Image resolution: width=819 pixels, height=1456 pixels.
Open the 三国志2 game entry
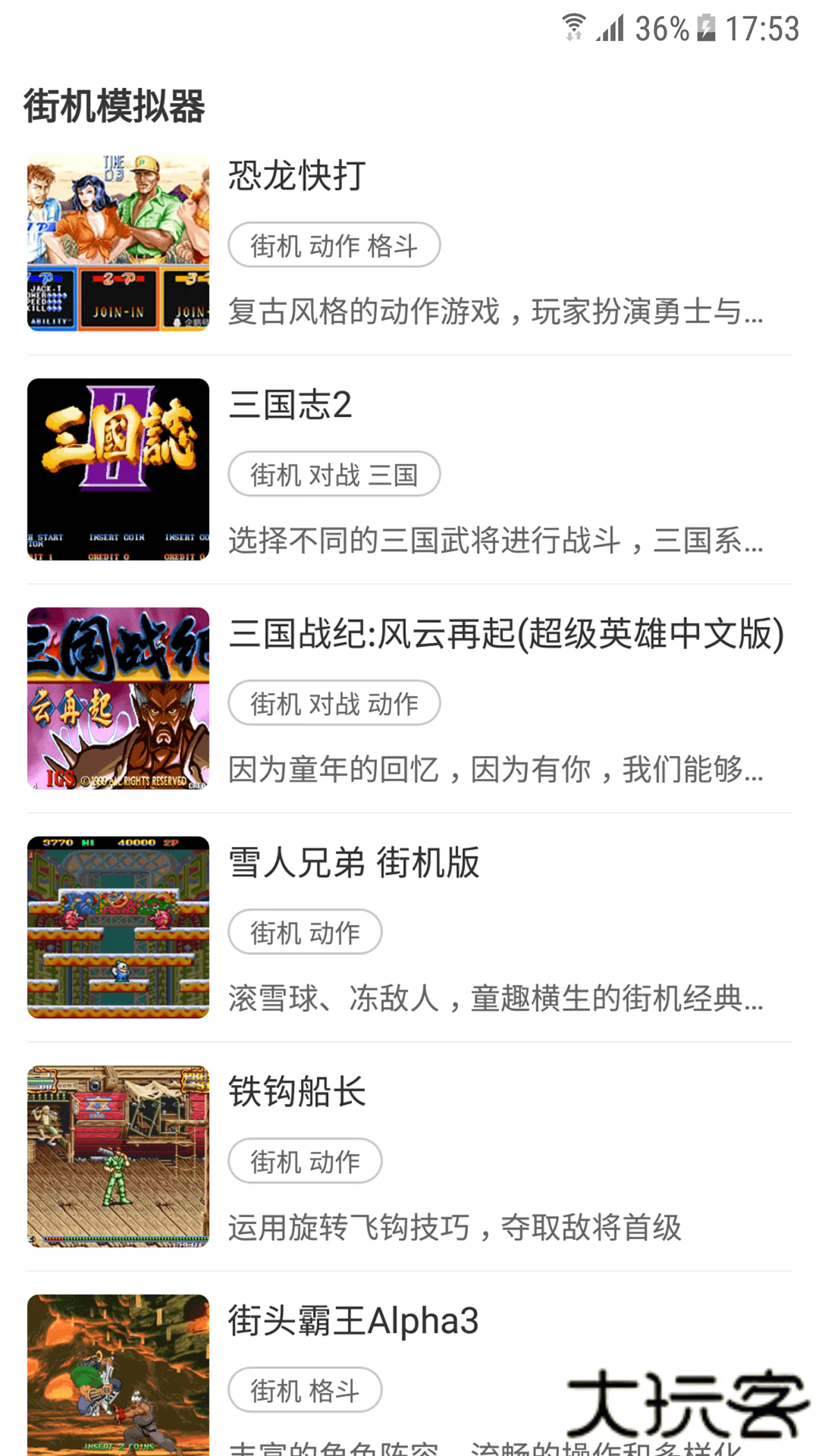coord(290,405)
